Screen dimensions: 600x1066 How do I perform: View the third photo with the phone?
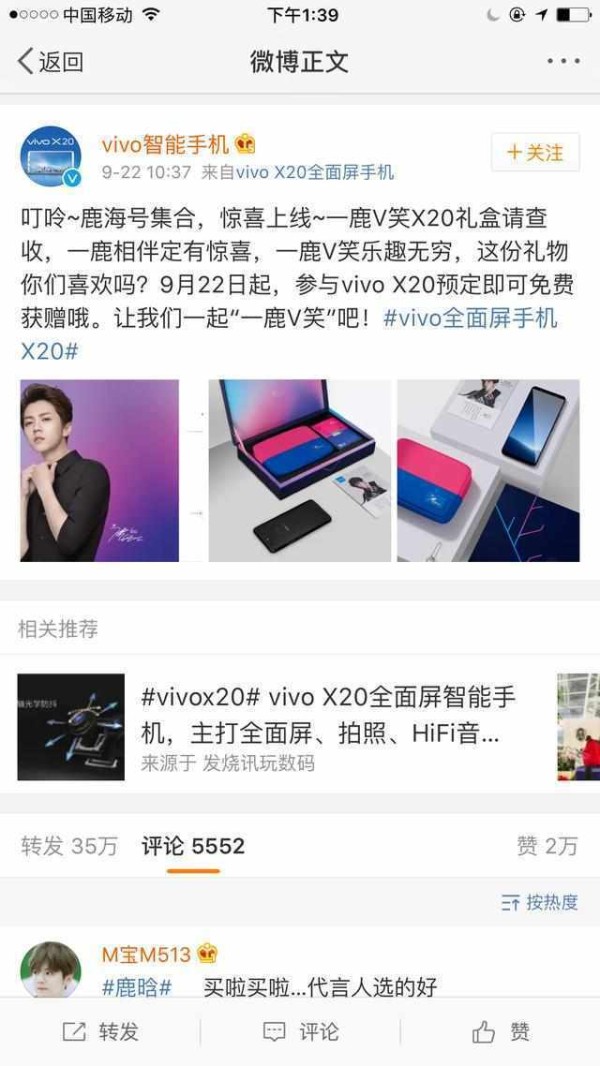(489, 470)
